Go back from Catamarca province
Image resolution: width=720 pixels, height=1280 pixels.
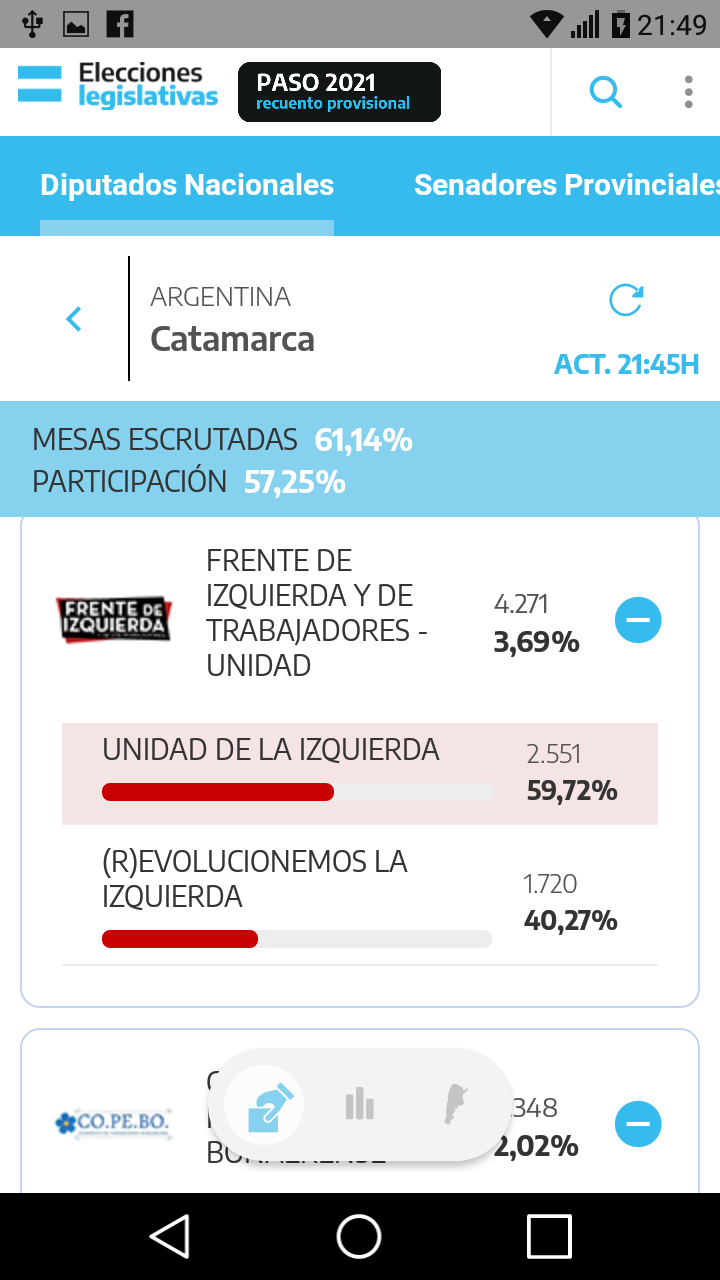[73, 320]
